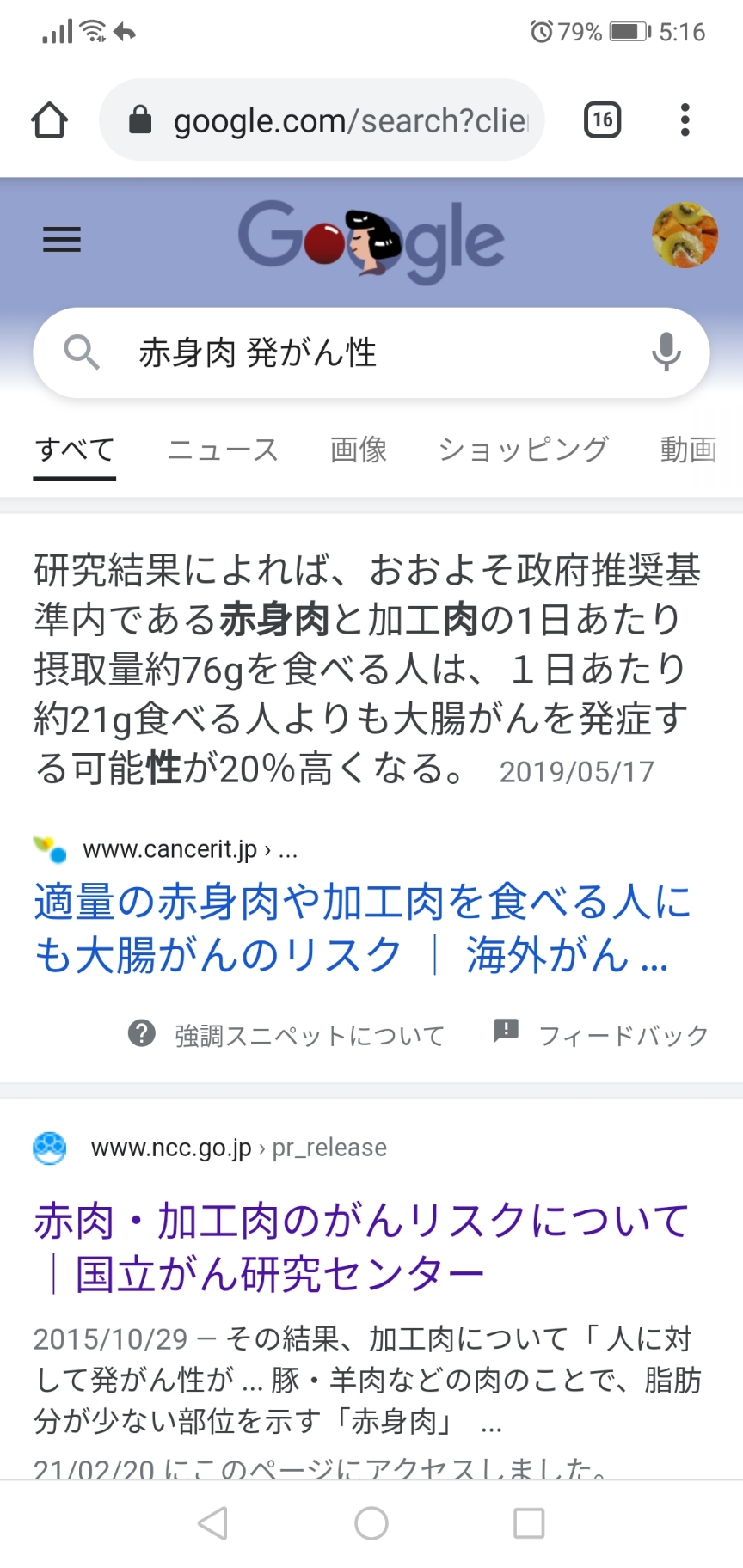
Task: Switch to the 動画 tab
Action: pos(688,450)
